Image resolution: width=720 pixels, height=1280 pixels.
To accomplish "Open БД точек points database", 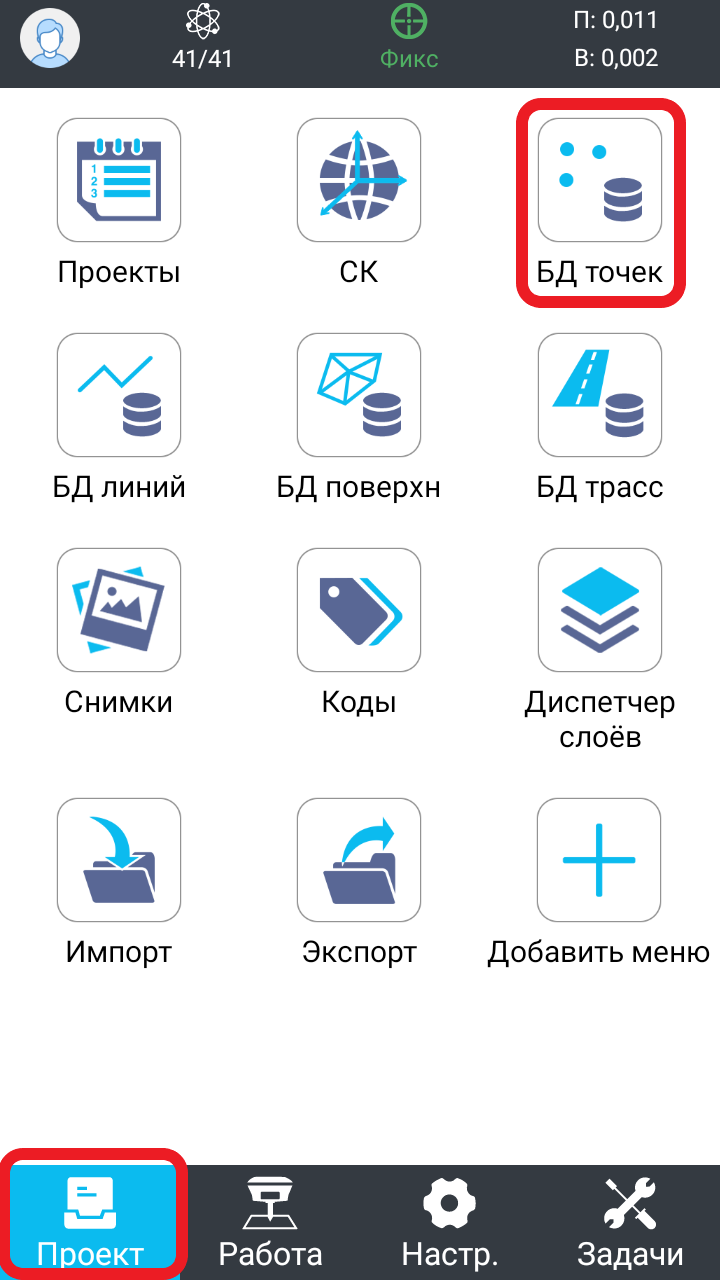I will pos(600,181).
